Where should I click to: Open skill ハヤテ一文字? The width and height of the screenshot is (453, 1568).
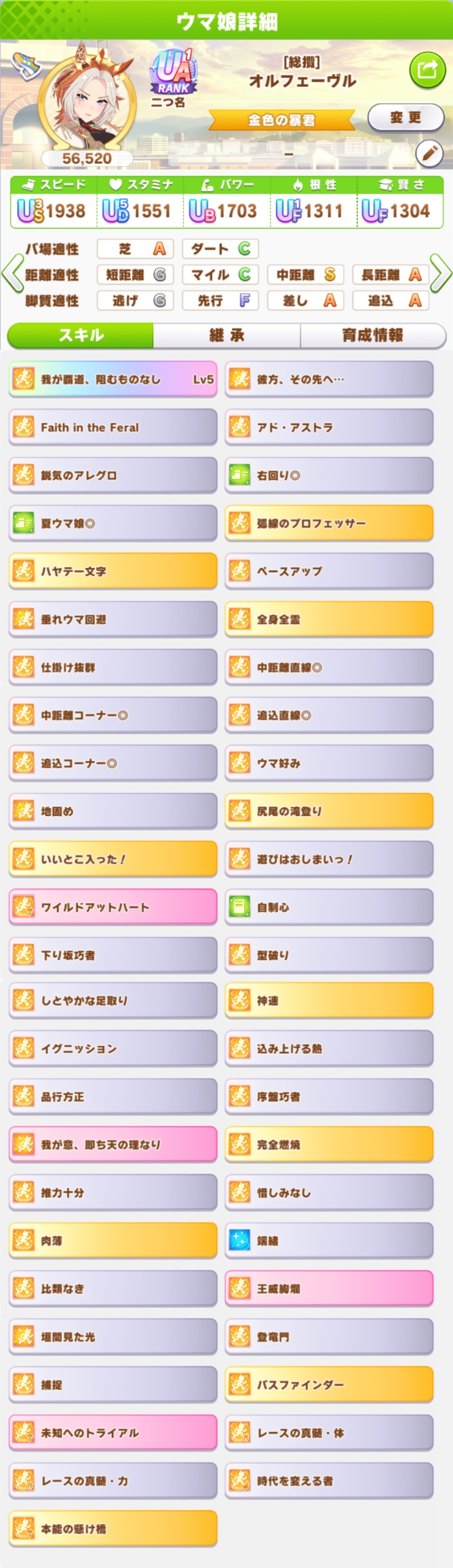(x=113, y=571)
